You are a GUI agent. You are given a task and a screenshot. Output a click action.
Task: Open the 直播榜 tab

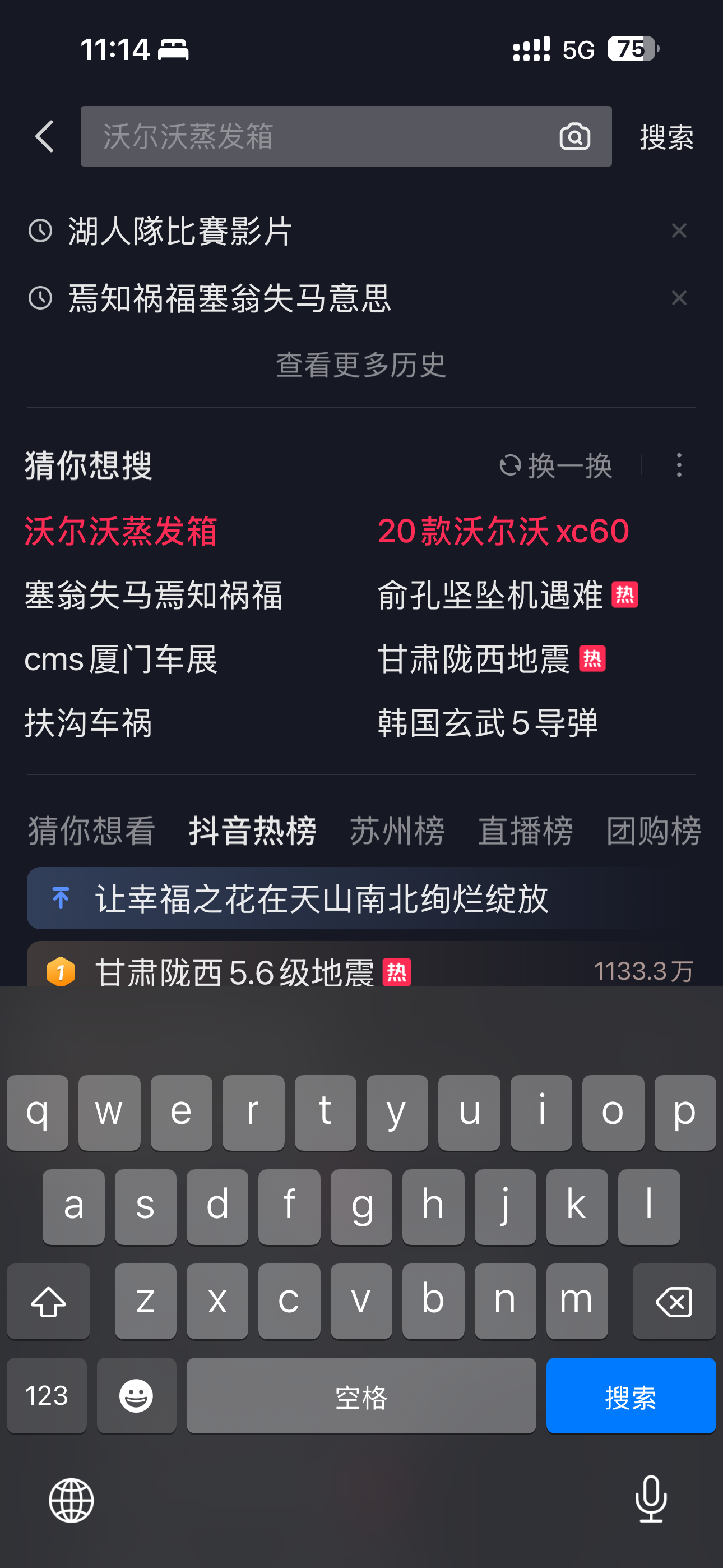click(x=525, y=831)
